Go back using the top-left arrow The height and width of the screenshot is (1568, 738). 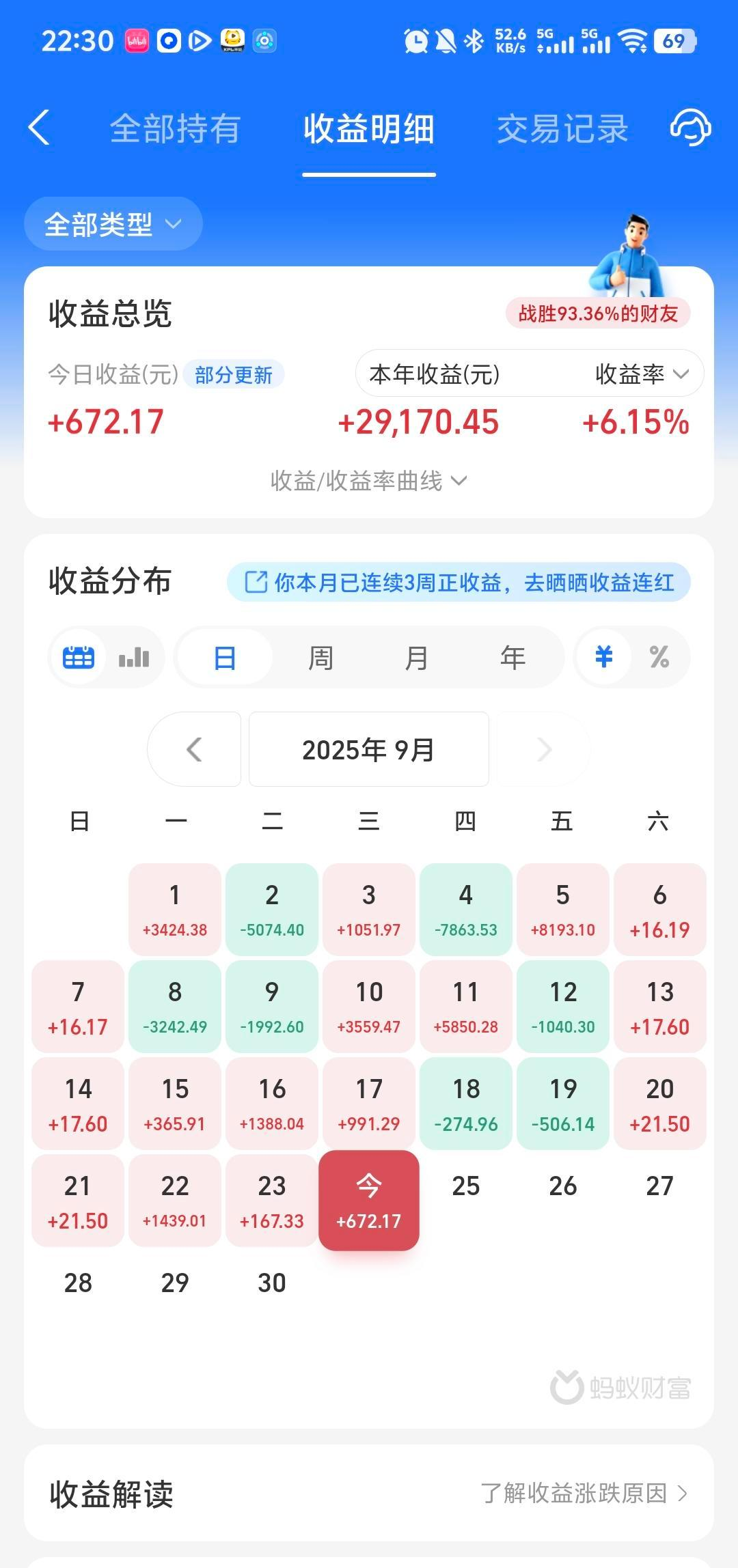(x=39, y=128)
